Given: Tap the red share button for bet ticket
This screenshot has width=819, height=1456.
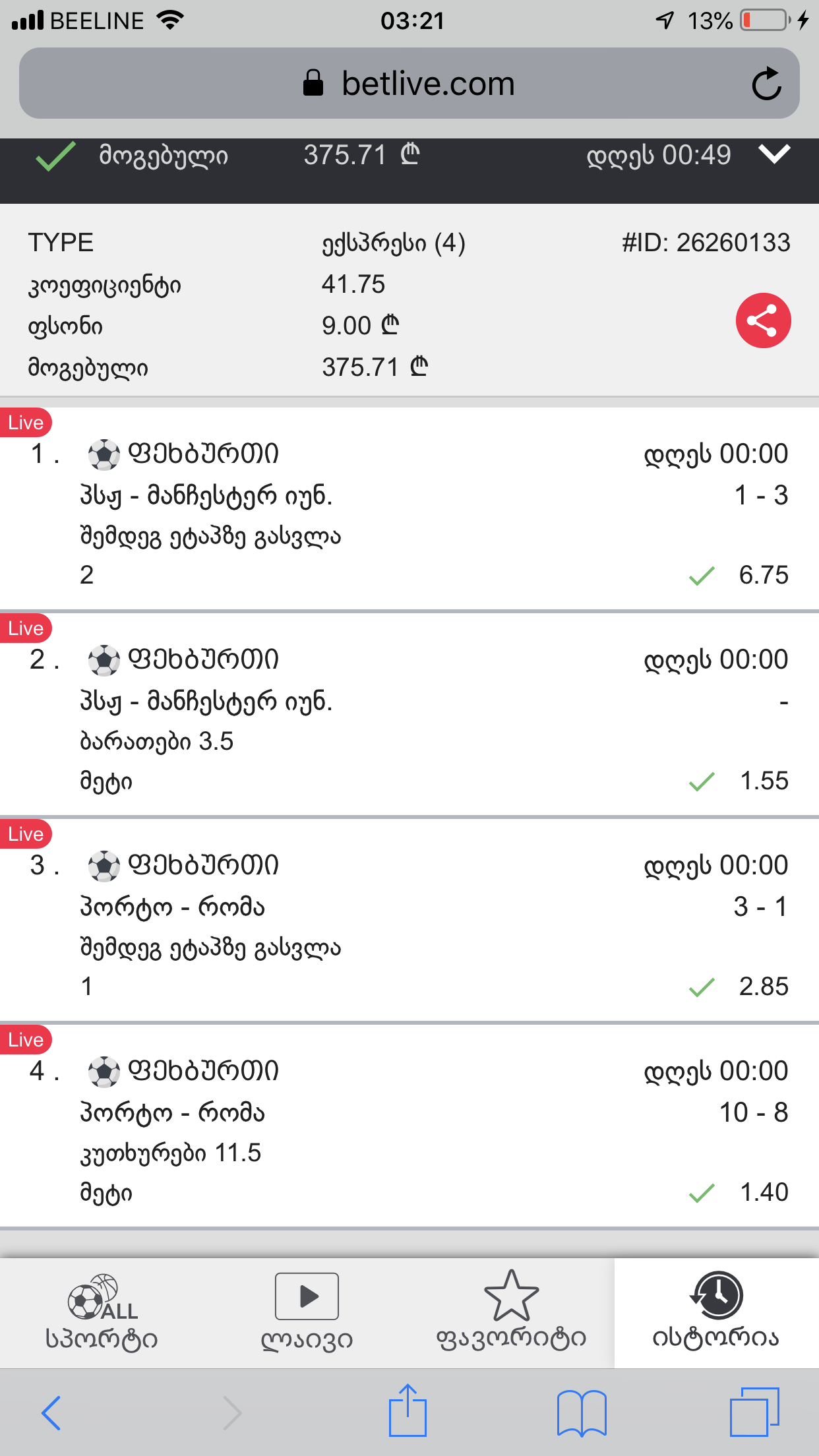Looking at the screenshot, I should (x=763, y=321).
